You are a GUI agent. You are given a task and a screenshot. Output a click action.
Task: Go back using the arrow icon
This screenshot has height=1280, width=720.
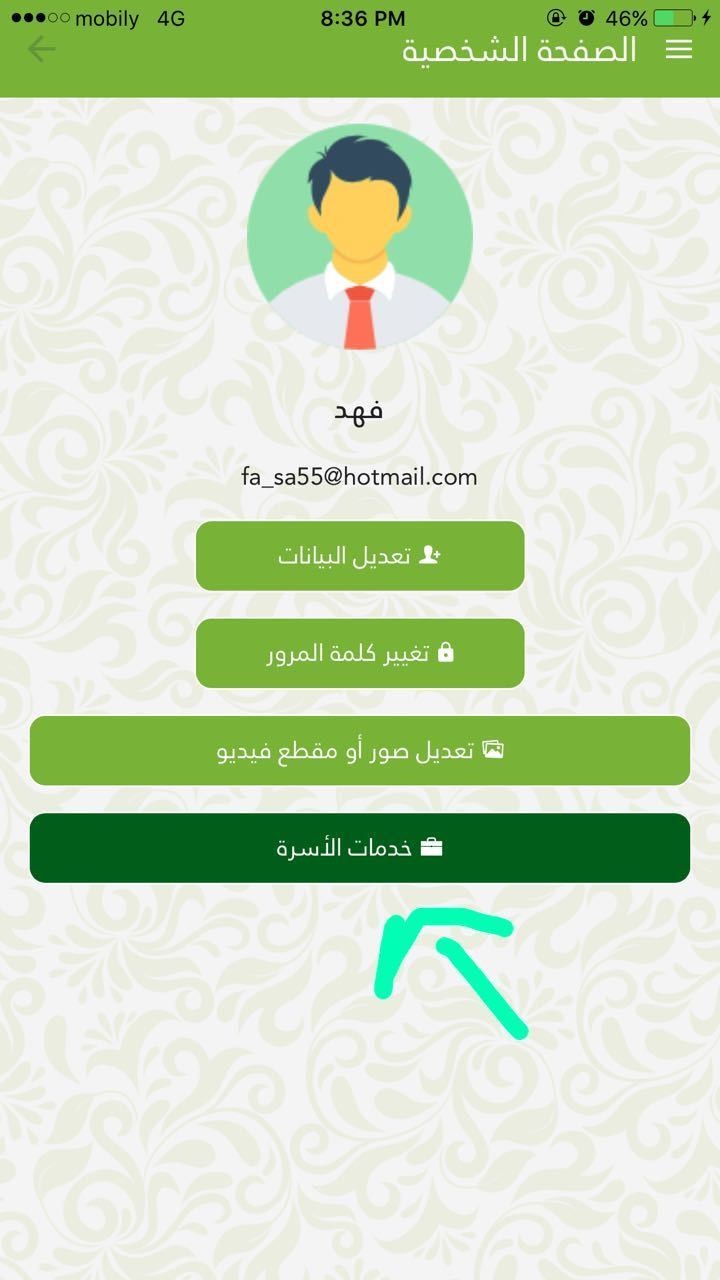click(x=41, y=49)
